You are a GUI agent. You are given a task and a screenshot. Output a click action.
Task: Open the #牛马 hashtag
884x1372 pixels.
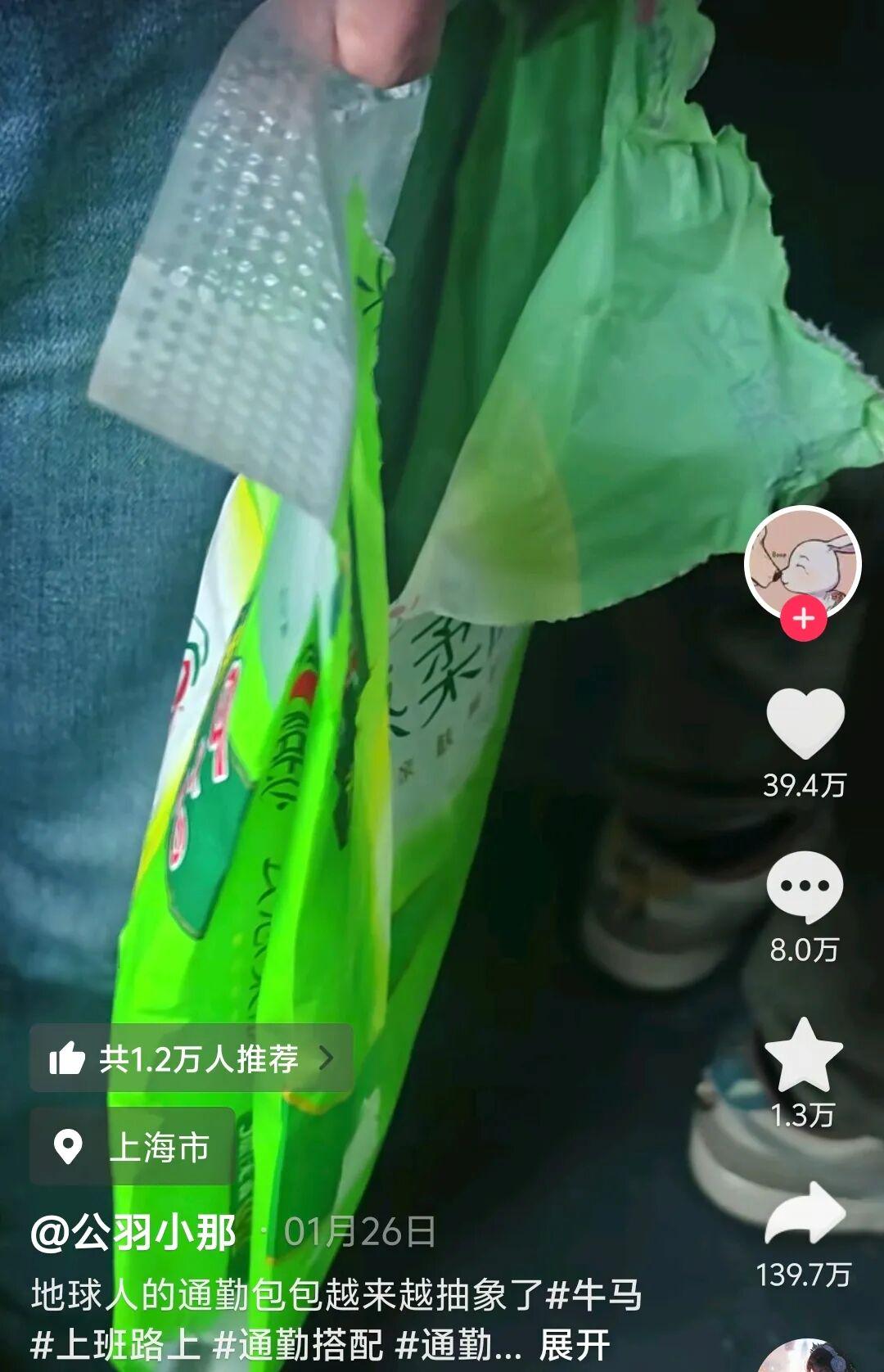[594, 1295]
